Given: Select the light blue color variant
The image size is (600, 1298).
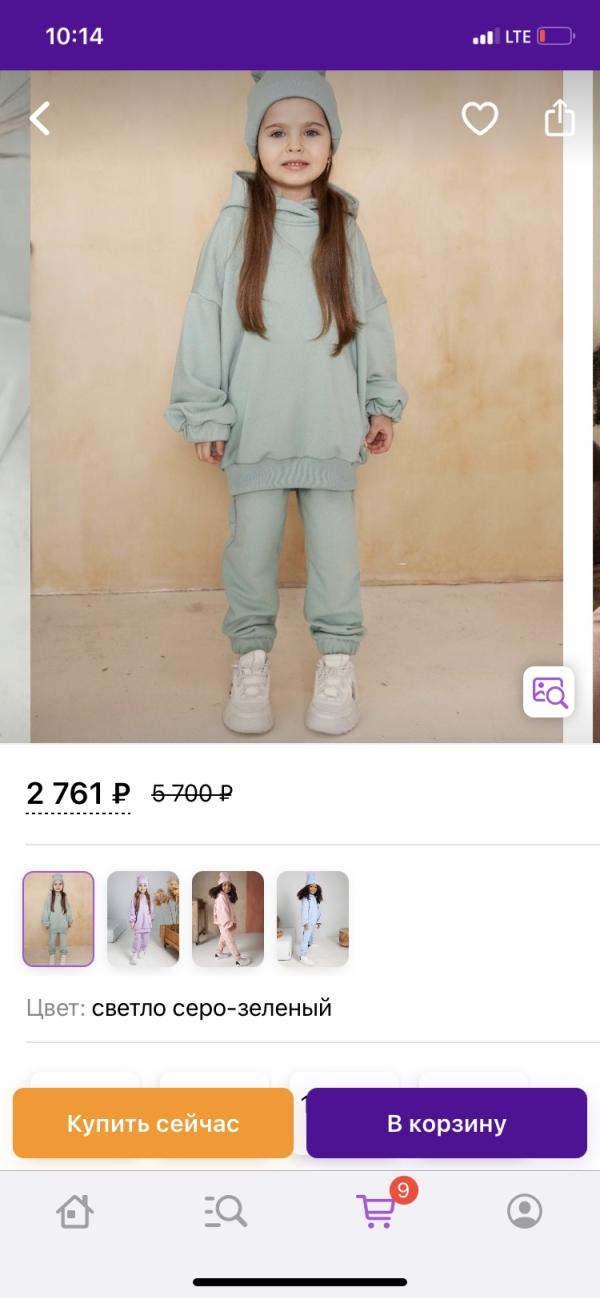Looking at the screenshot, I should pyautogui.click(x=313, y=919).
